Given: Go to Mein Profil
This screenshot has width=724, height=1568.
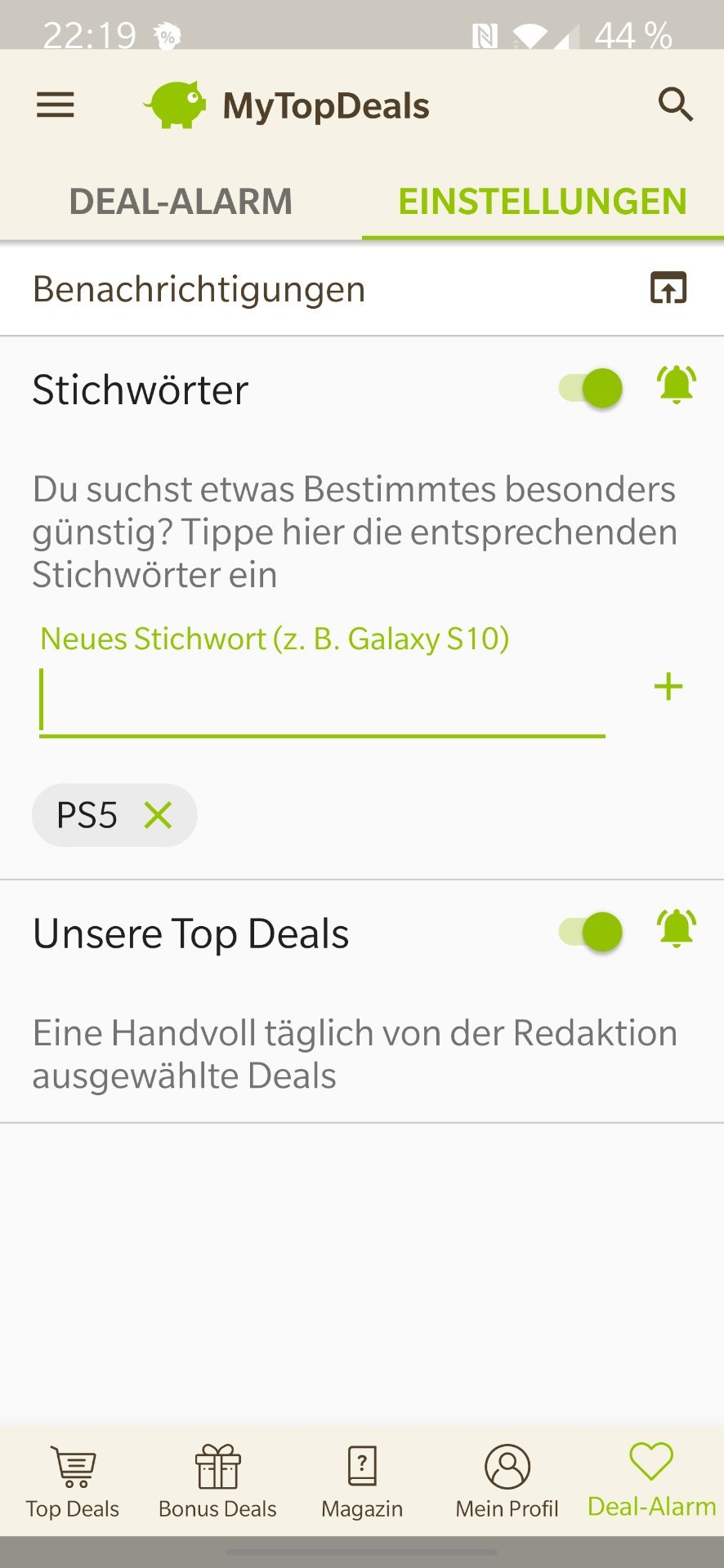Looking at the screenshot, I should click(x=507, y=1481).
